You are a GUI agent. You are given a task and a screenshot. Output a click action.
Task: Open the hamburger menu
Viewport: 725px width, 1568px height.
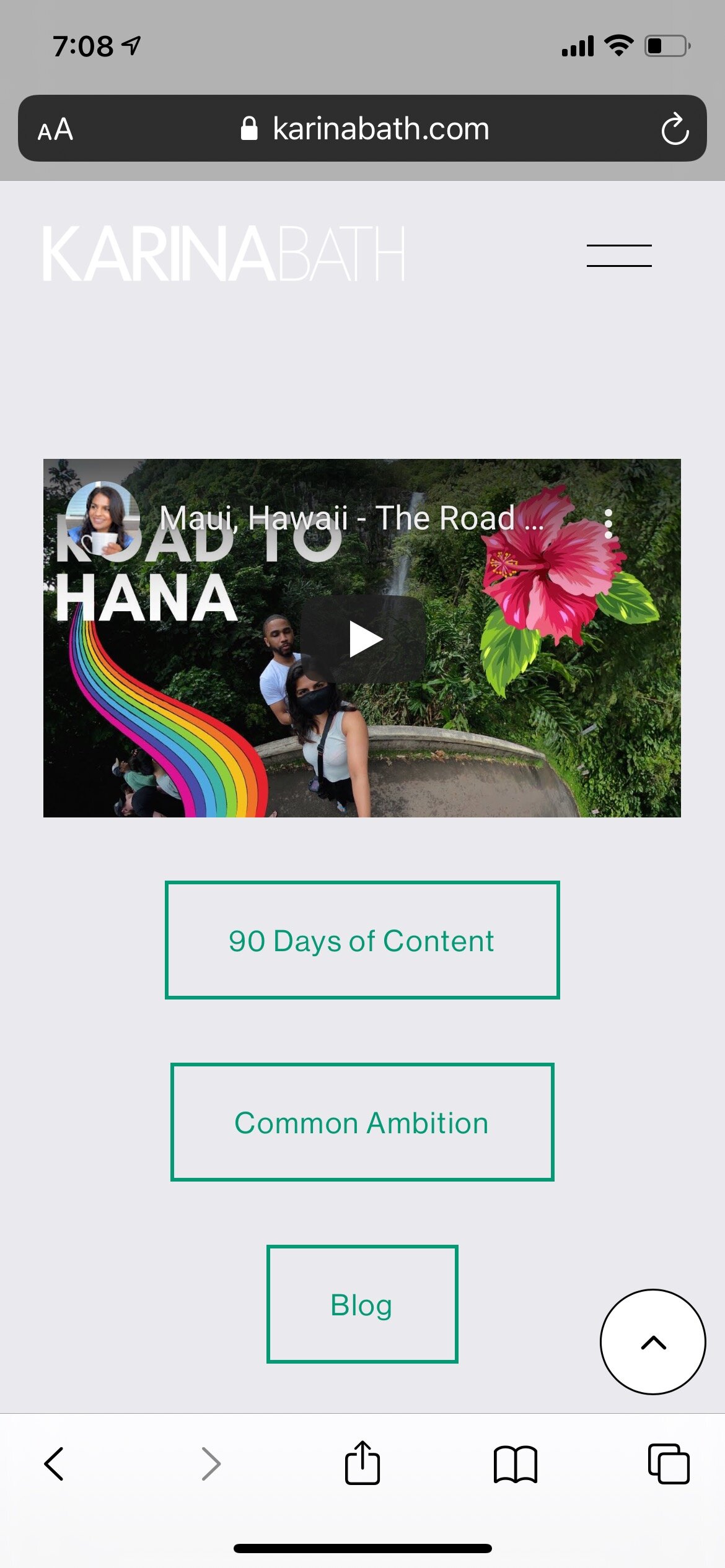pos(619,255)
